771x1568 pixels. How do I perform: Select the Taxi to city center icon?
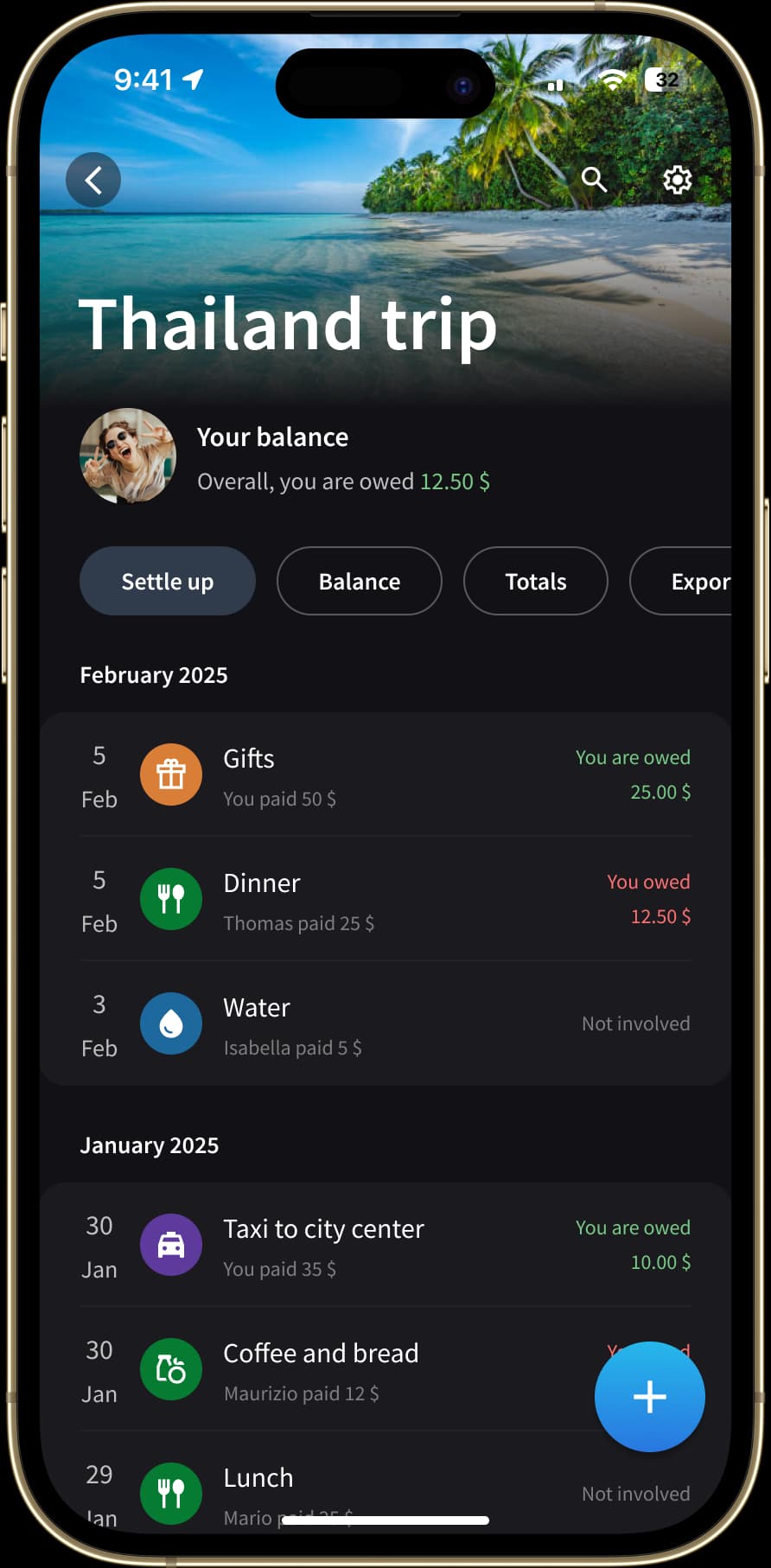tap(170, 1245)
